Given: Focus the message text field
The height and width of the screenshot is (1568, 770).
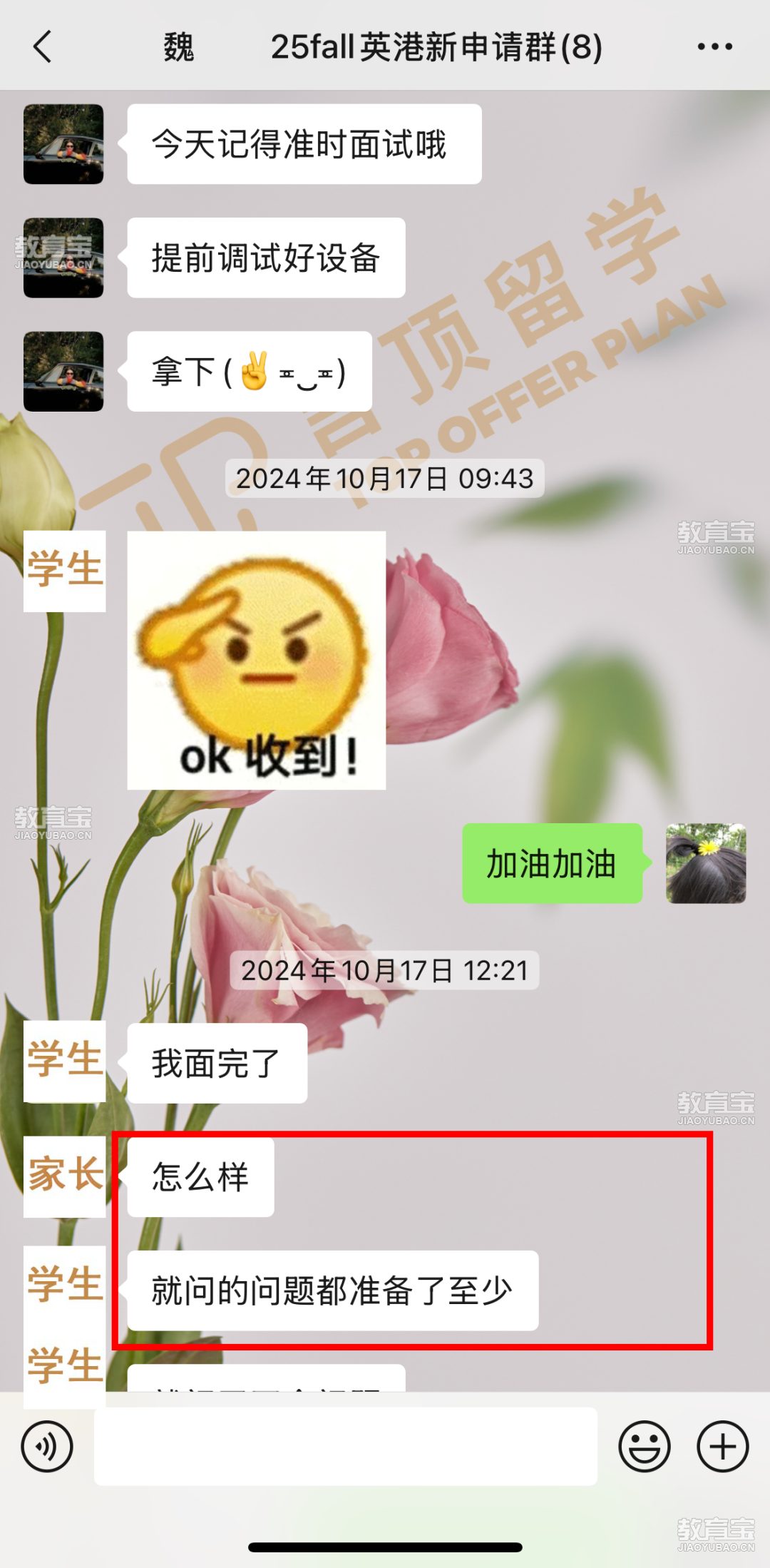Looking at the screenshot, I should click(x=345, y=1446).
